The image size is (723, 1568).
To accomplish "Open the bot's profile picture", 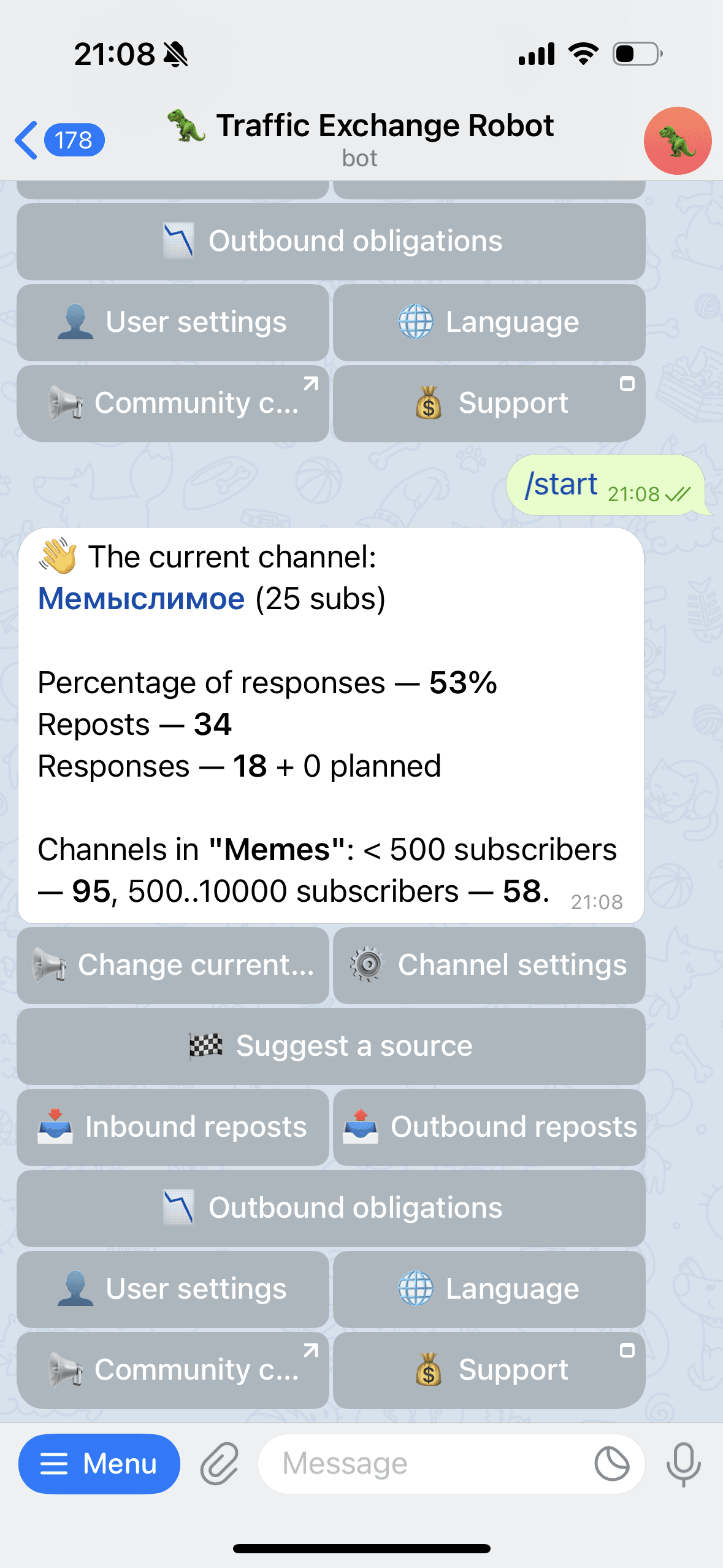I will coord(677,140).
